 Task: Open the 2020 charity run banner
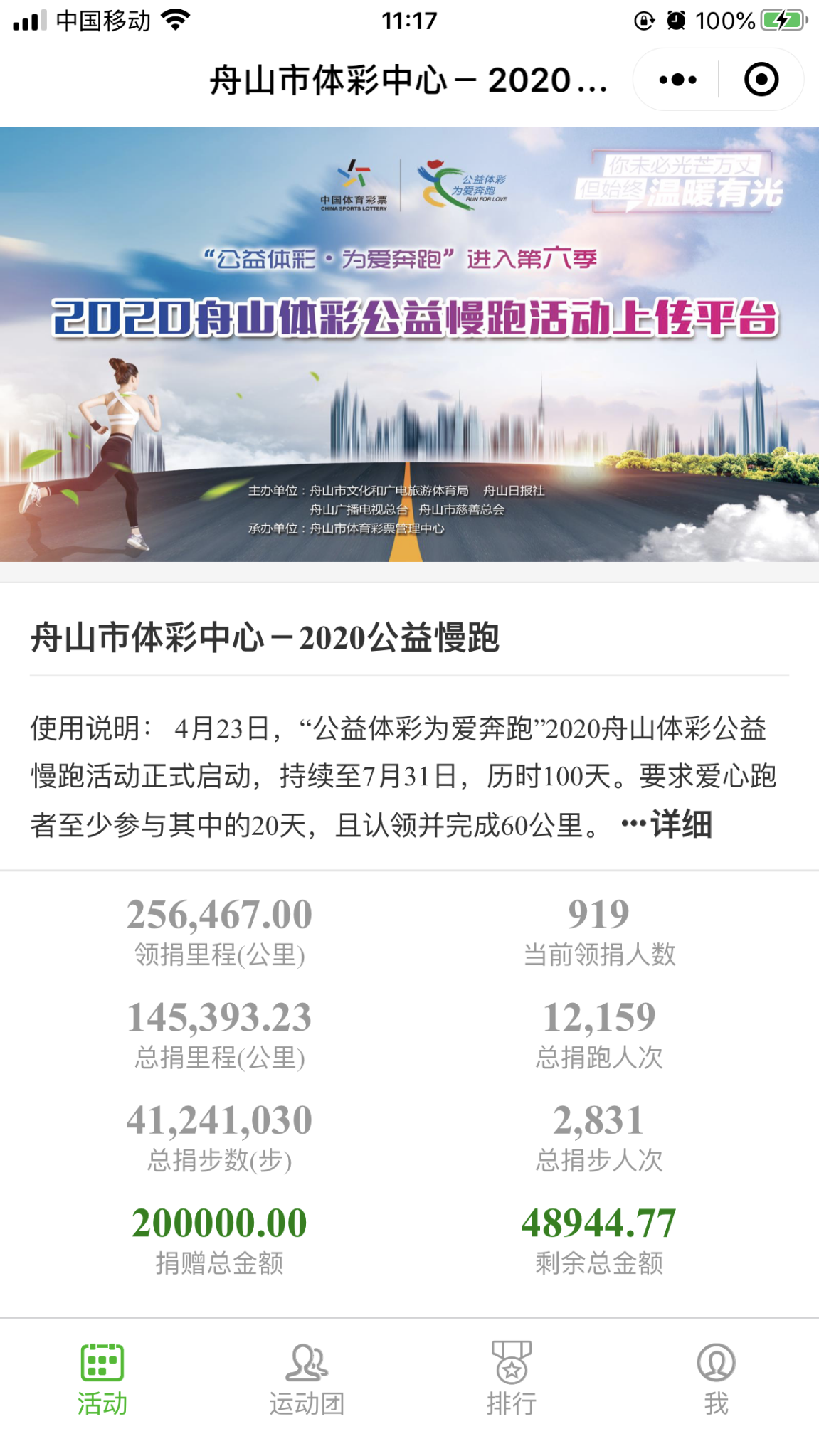[x=409, y=344]
